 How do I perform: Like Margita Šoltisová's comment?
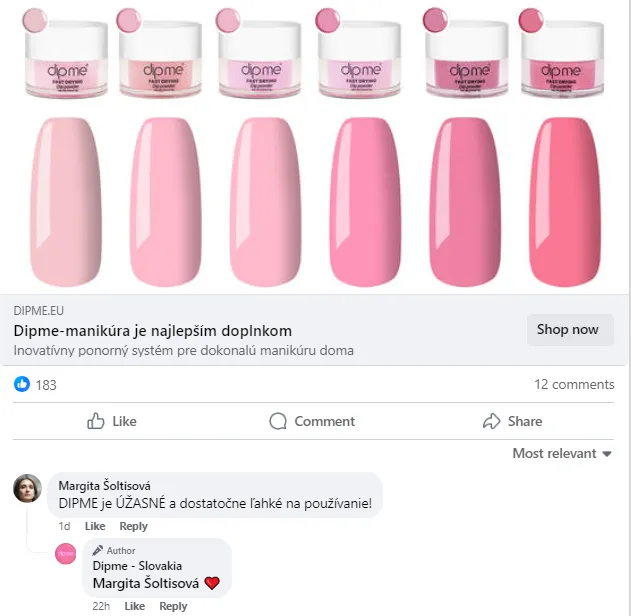95,526
